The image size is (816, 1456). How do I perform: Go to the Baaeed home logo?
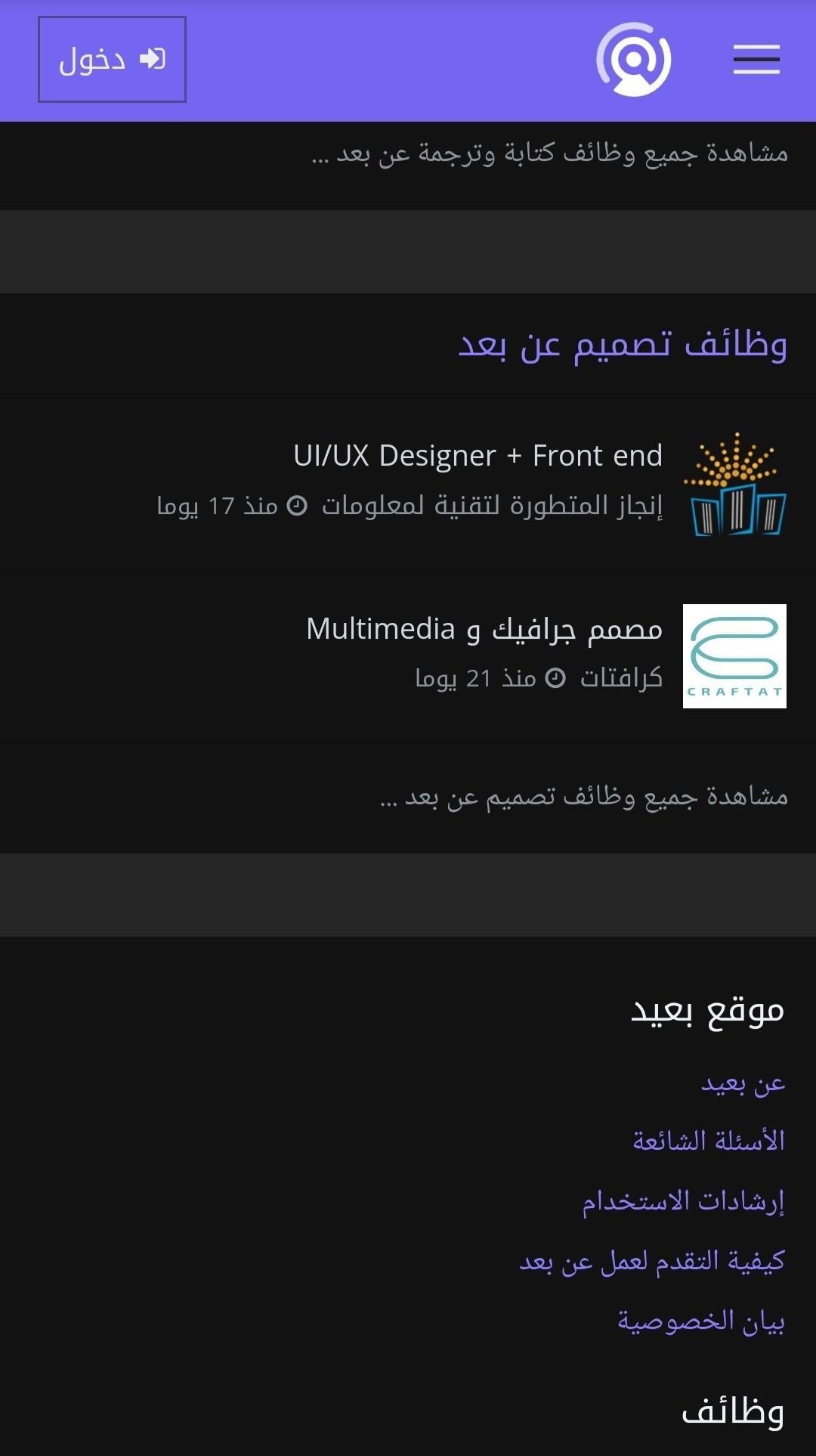coord(634,59)
